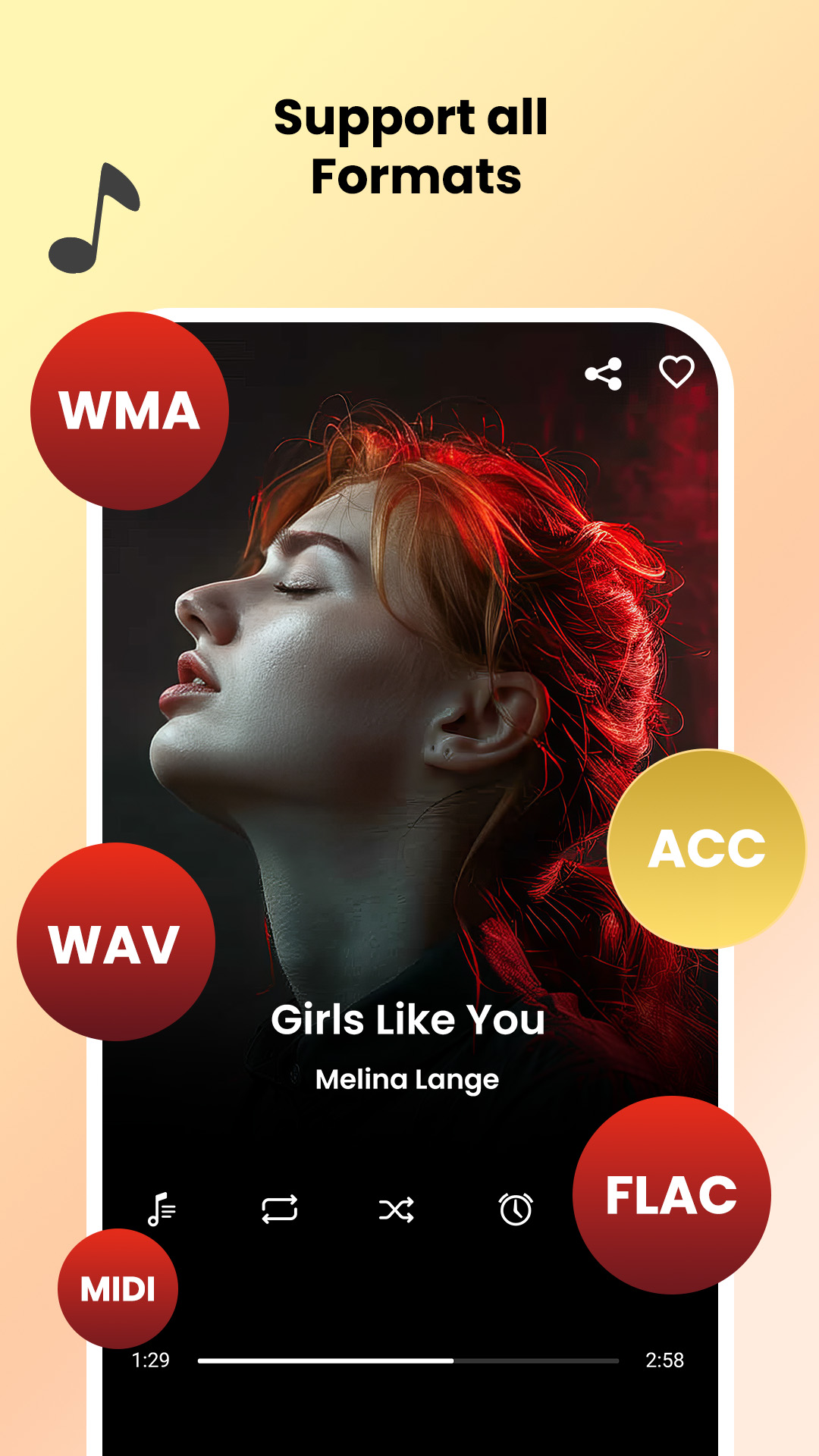Viewport: 819px width, 1456px height.
Task: Tap the share icon
Action: pos(603,372)
